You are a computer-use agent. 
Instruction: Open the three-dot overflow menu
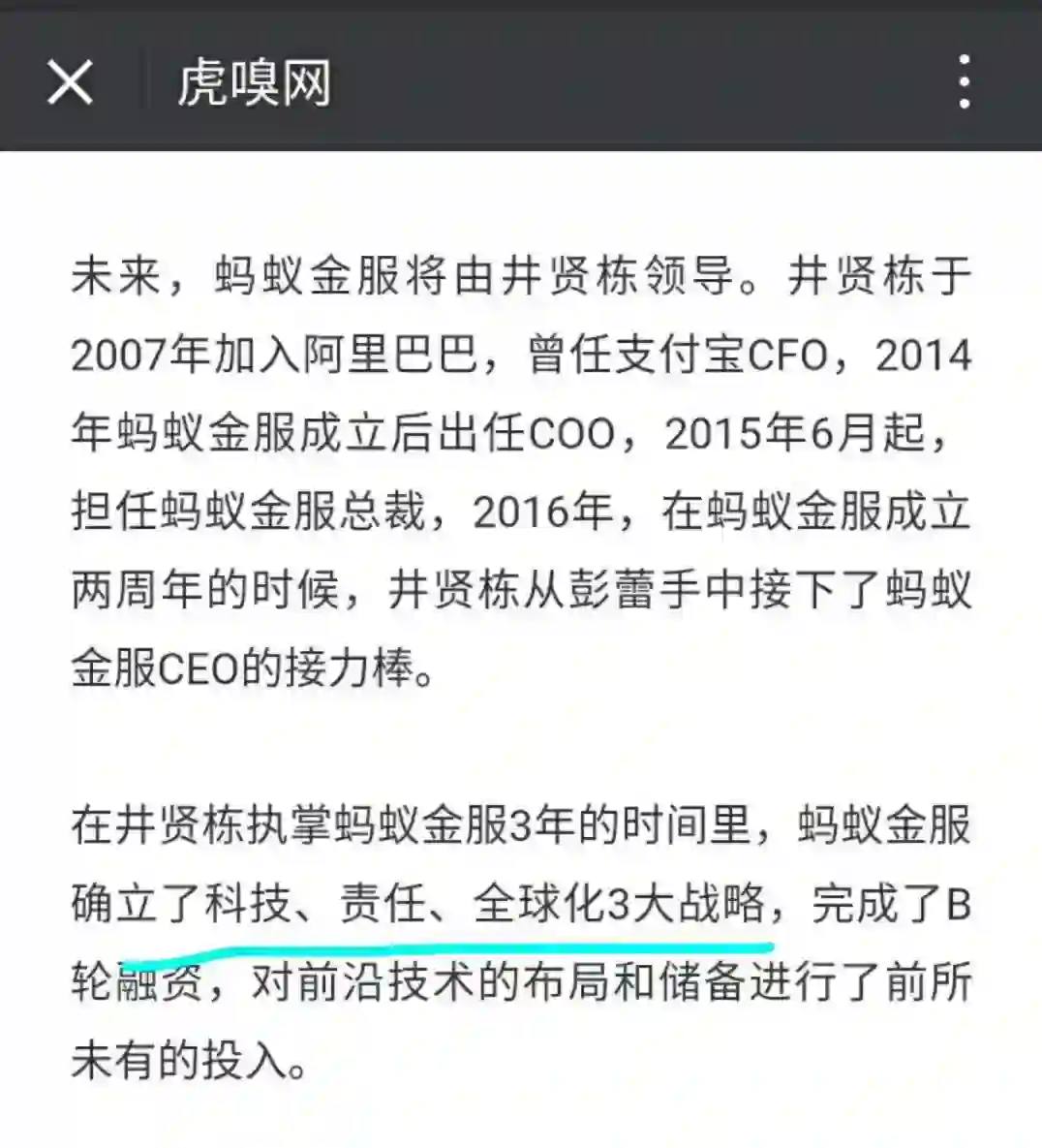point(964,81)
